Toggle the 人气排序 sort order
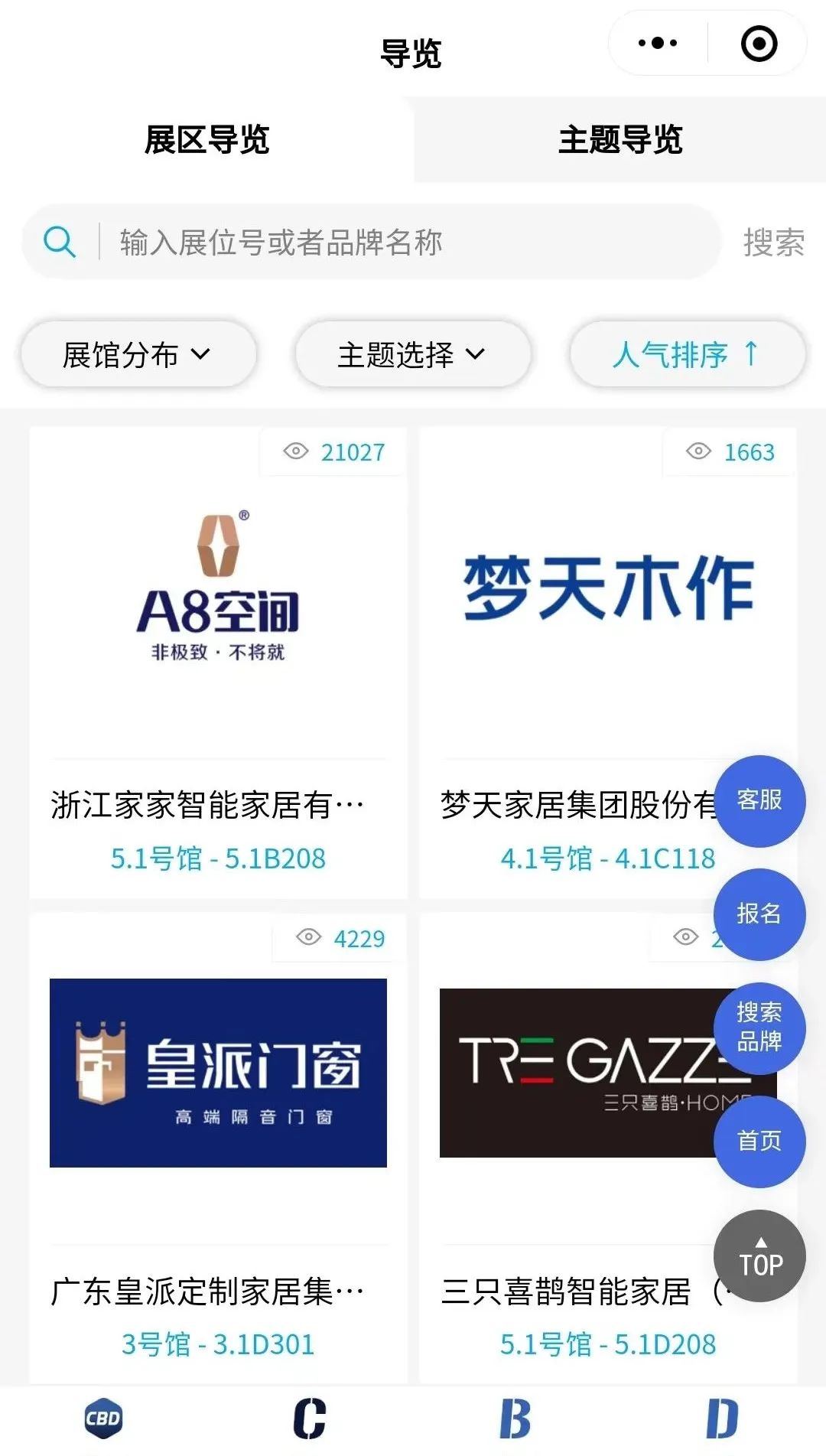The width and height of the screenshot is (826, 1456). pyautogui.click(x=686, y=354)
